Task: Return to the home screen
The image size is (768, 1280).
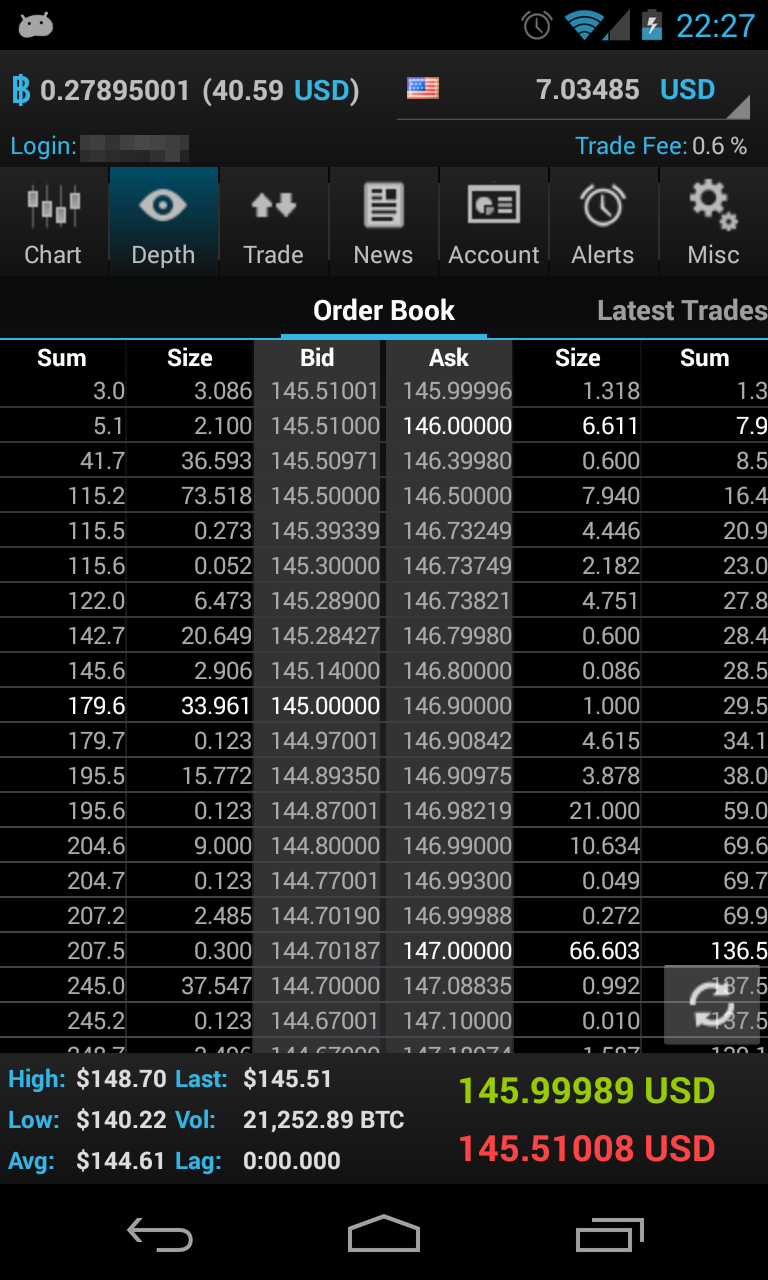Action: pyautogui.click(x=384, y=1235)
